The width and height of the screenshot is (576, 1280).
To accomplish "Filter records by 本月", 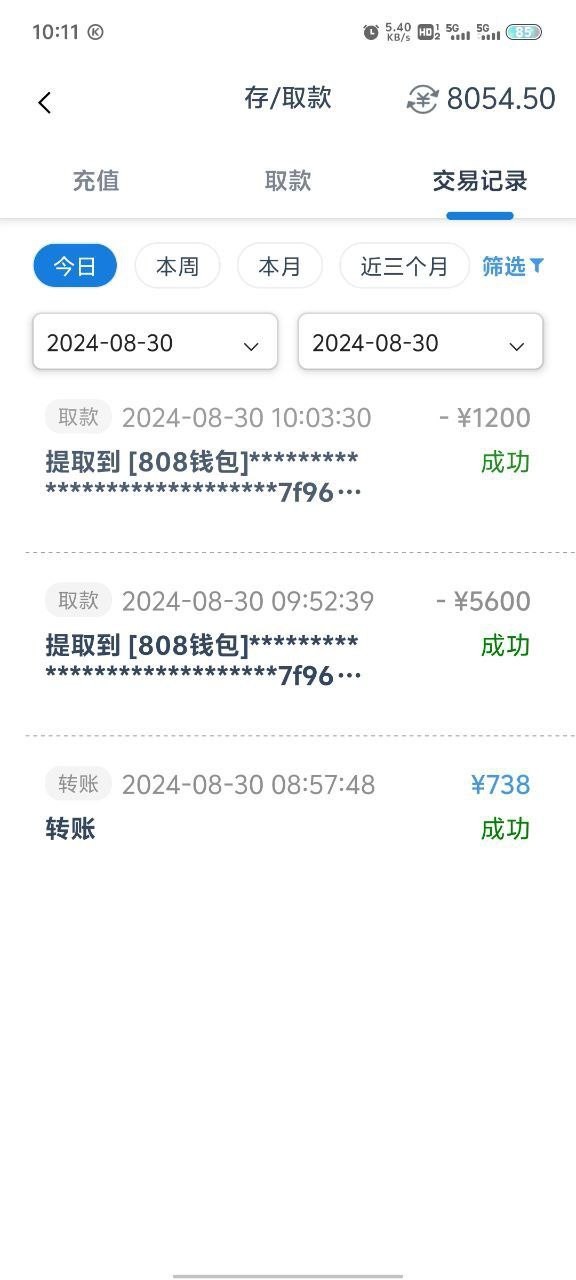I will pos(280,266).
